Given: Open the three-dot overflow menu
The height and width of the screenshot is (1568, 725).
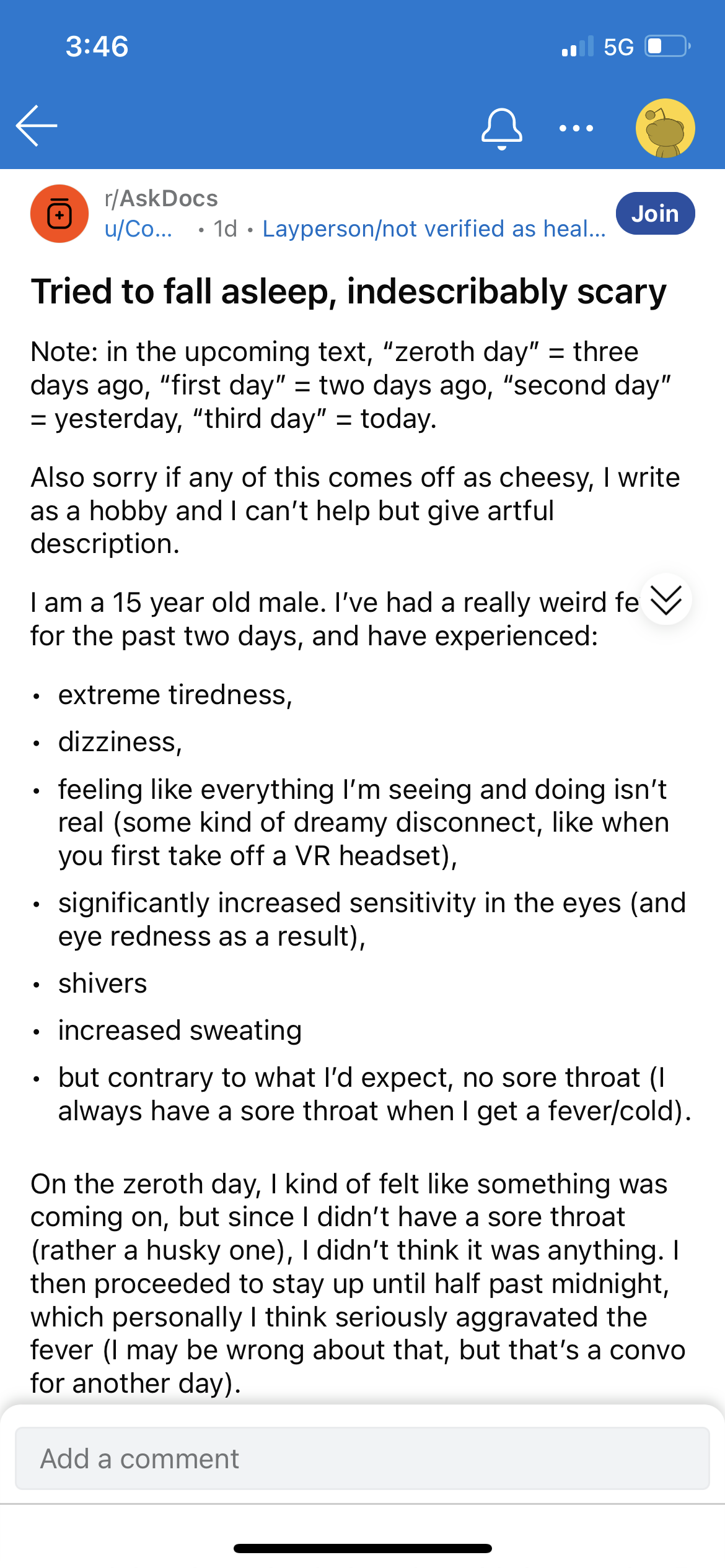Looking at the screenshot, I should coord(576,128).
